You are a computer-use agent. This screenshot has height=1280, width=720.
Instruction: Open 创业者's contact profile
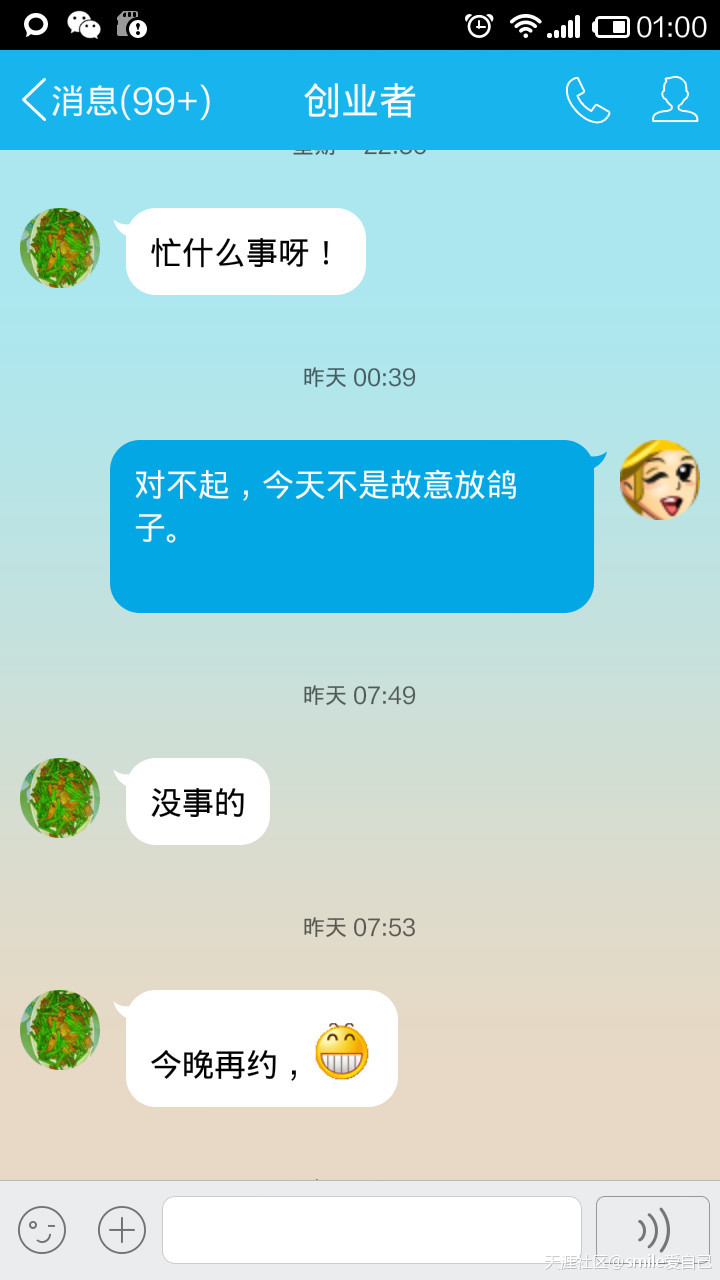[x=674, y=100]
